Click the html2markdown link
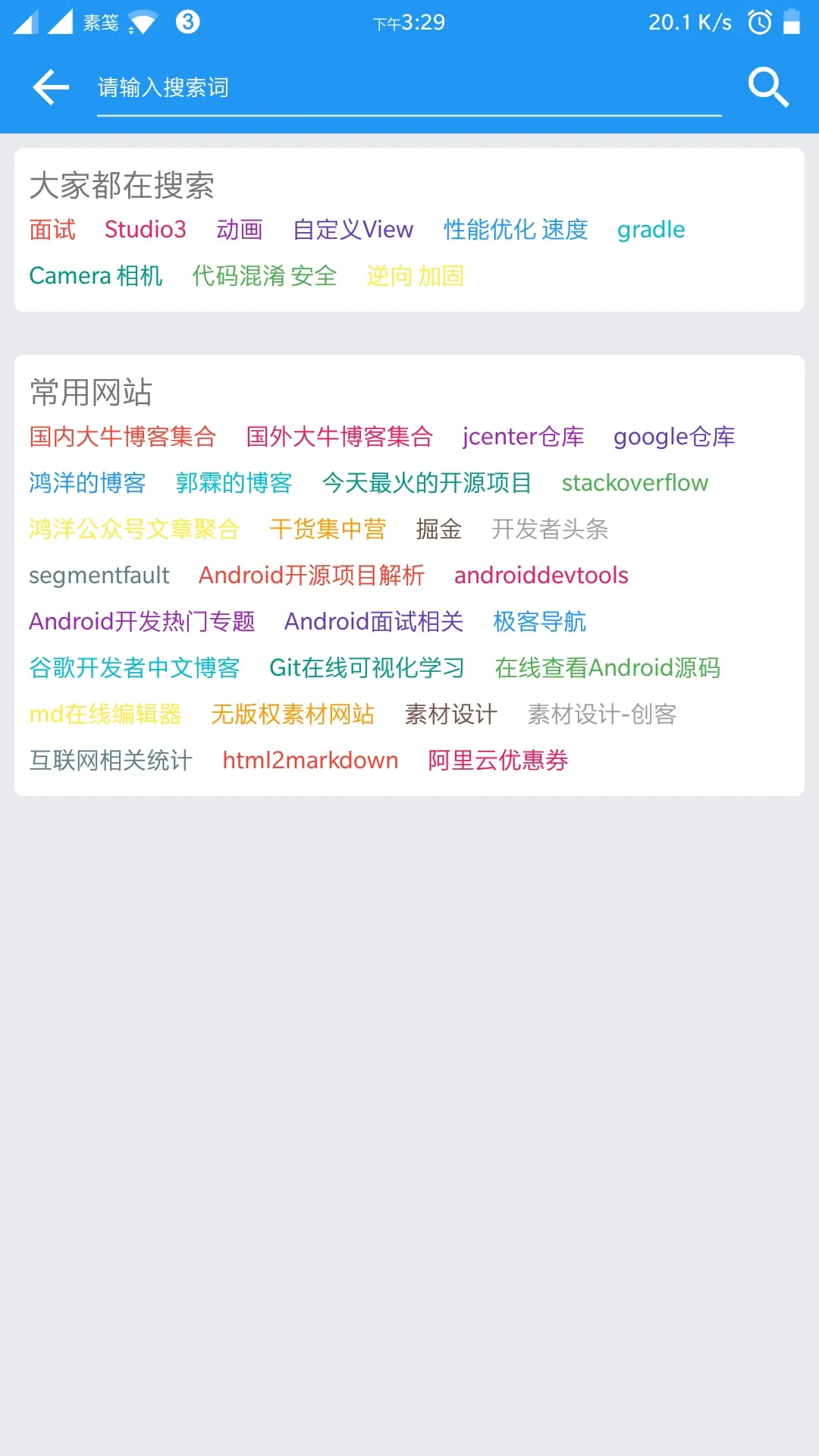Viewport: 819px width, 1456px height. (309, 760)
